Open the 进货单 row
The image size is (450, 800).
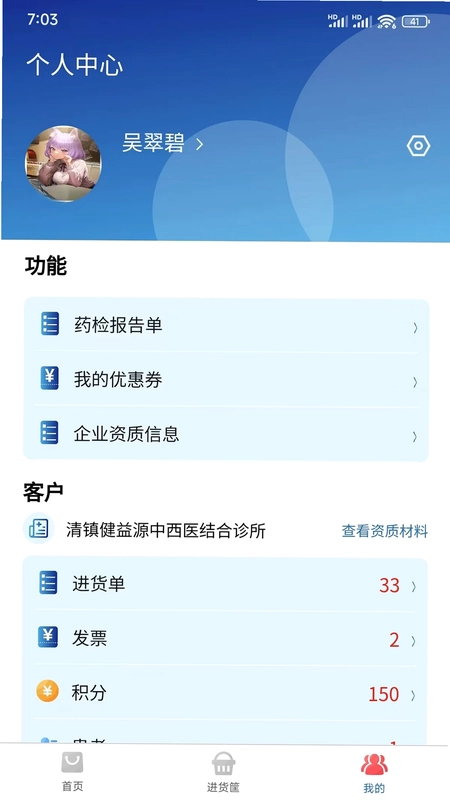pyautogui.click(x=225, y=584)
